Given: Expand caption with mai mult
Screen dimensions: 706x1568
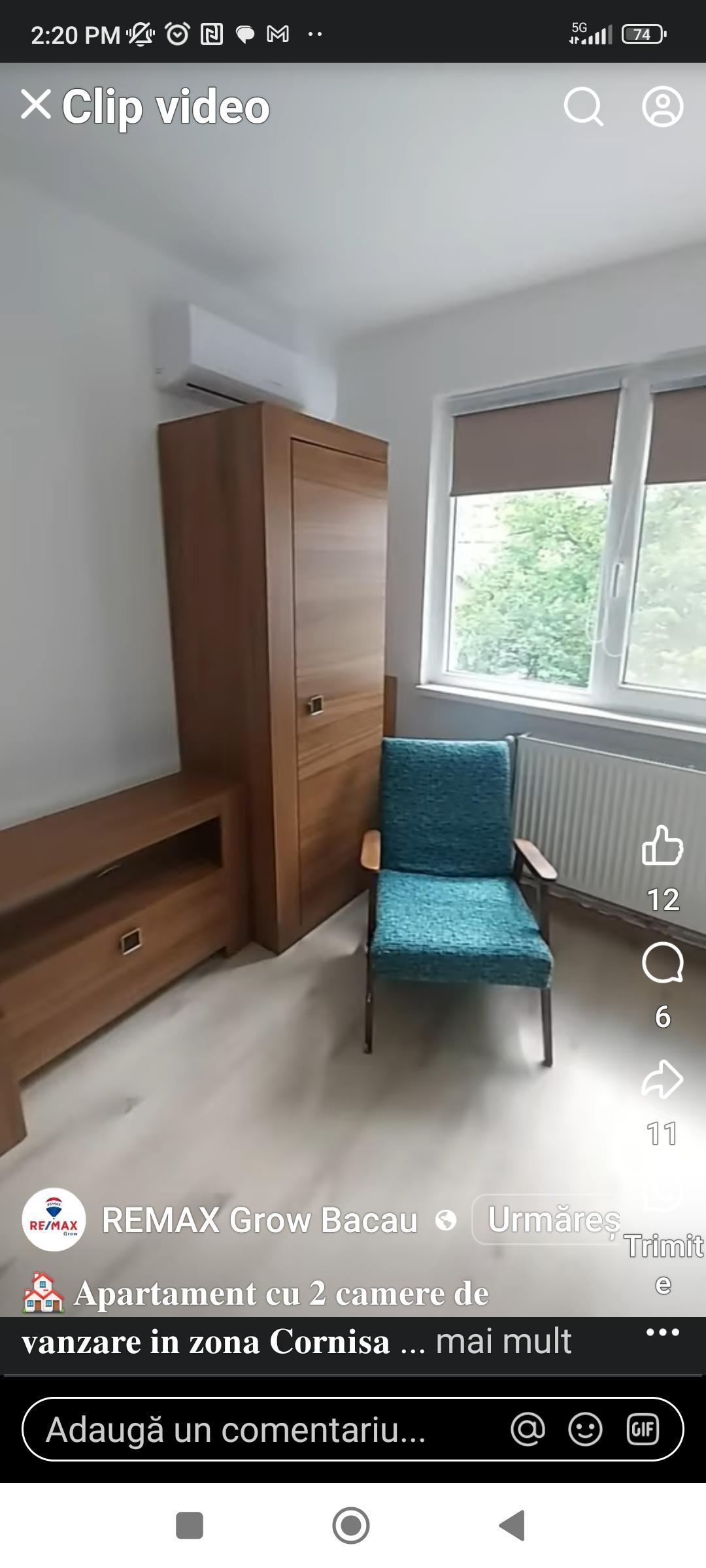Looking at the screenshot, I should coord(503,1341).
